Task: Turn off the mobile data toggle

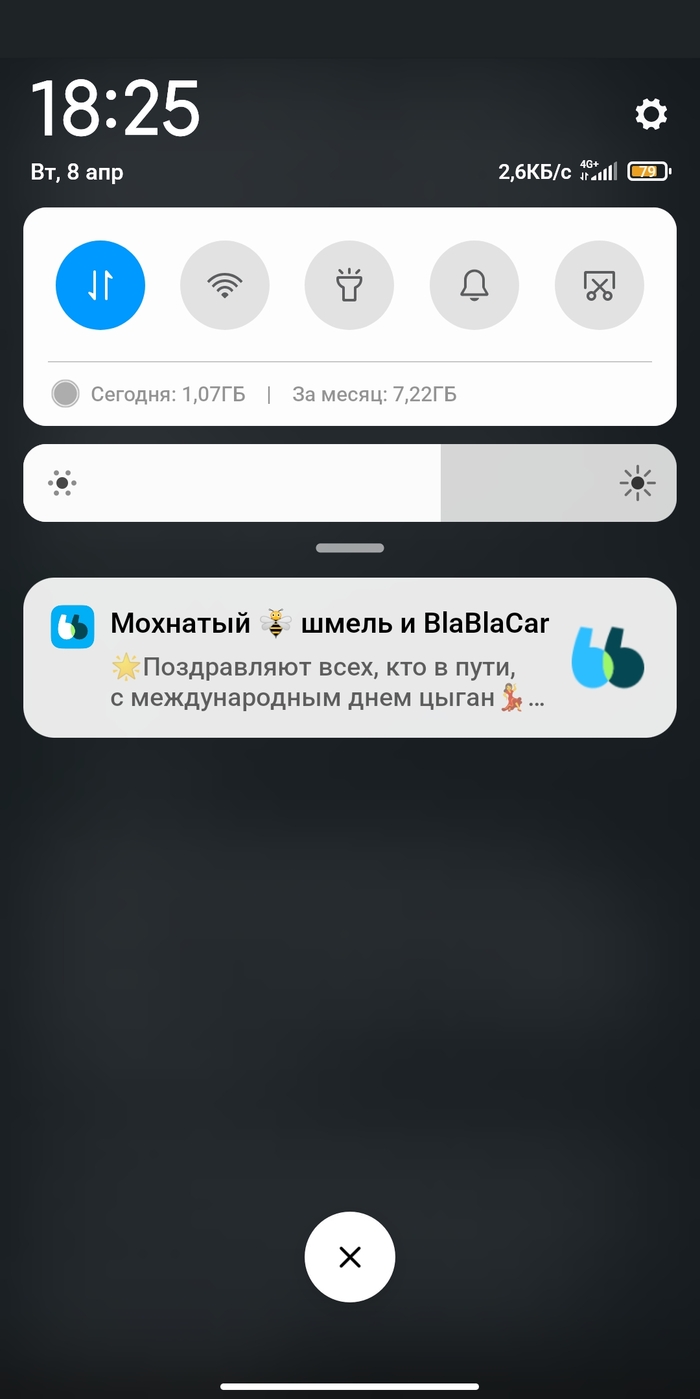Action: pos(100,286)
